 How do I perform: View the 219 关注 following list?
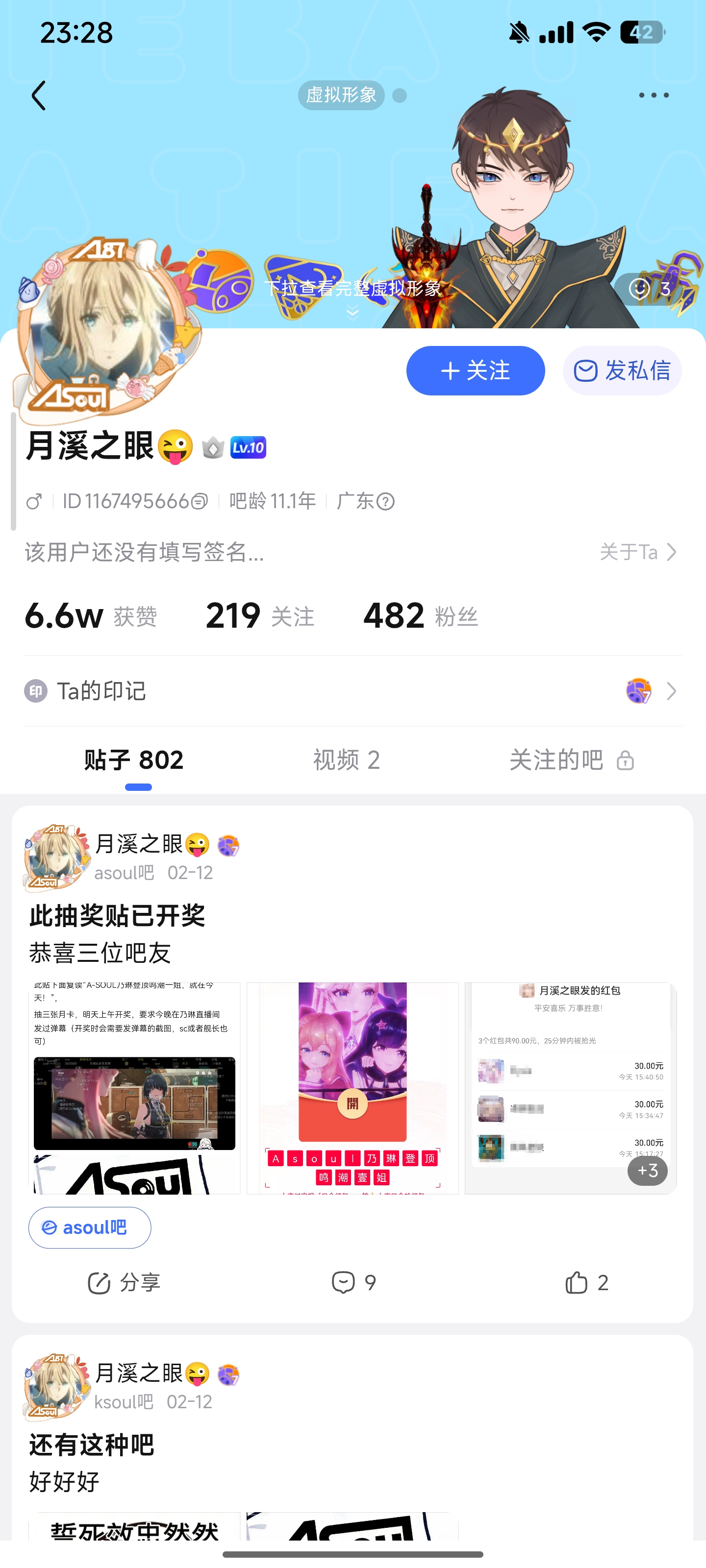[x=259, y=616]
